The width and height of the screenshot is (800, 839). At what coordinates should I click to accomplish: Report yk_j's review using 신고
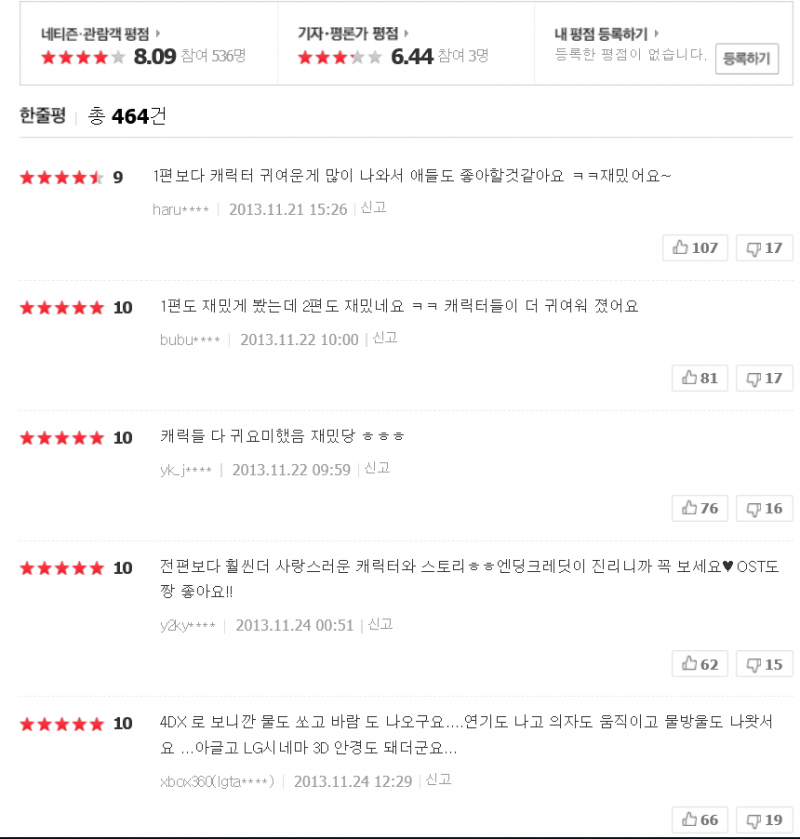[x=377, y=468]
